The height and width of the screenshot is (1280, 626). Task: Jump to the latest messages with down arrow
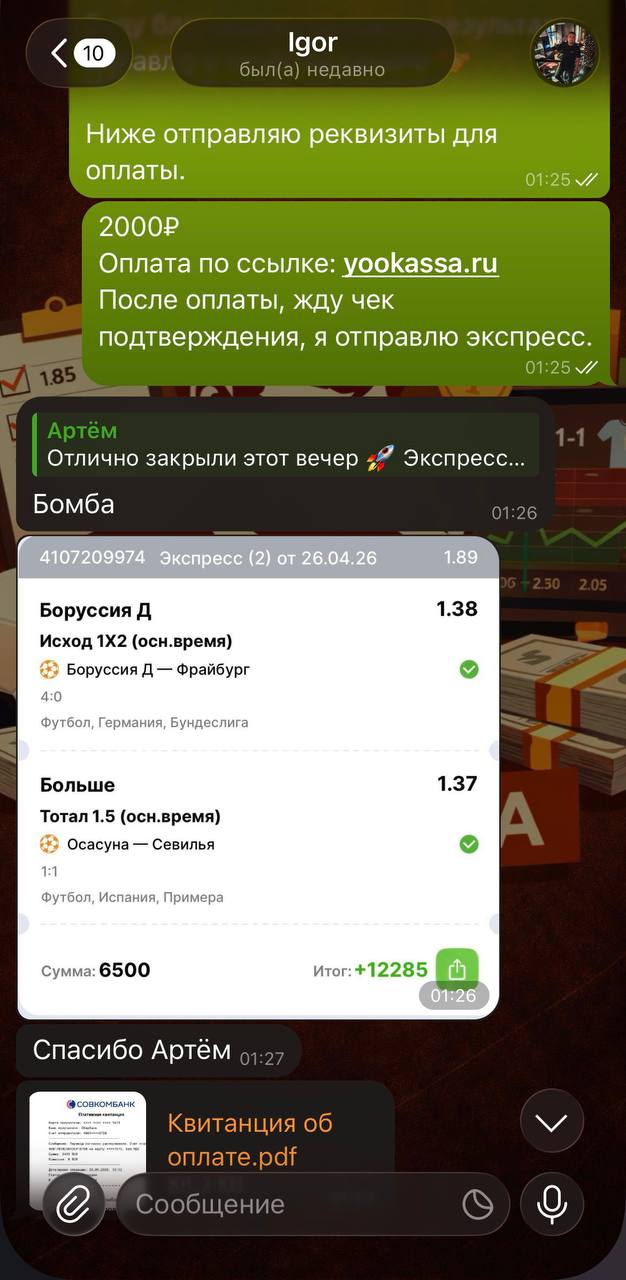[x=551, y=1123]
